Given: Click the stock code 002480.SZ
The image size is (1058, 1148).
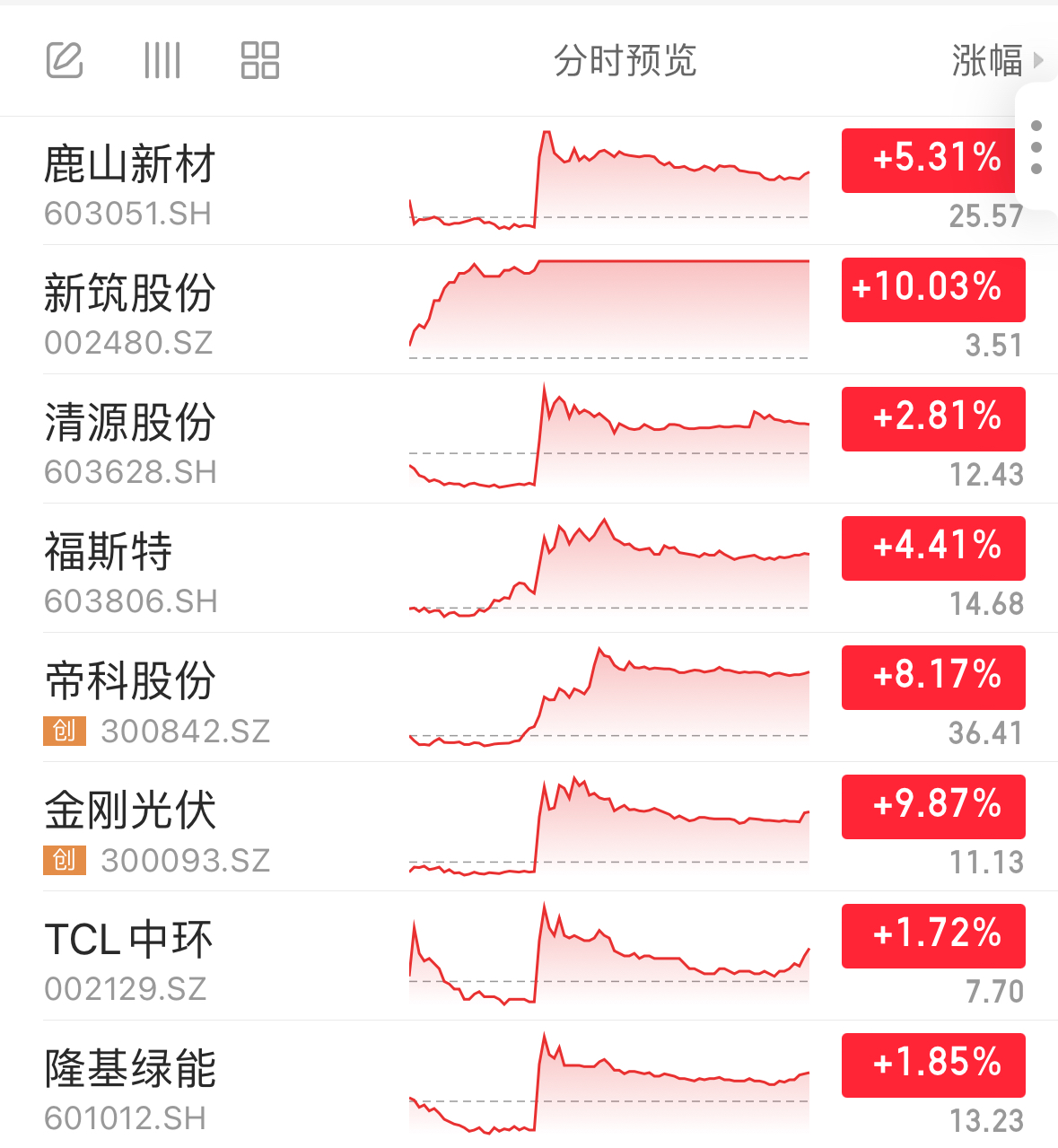Looking at the screenshot, I should click(127, 342).
